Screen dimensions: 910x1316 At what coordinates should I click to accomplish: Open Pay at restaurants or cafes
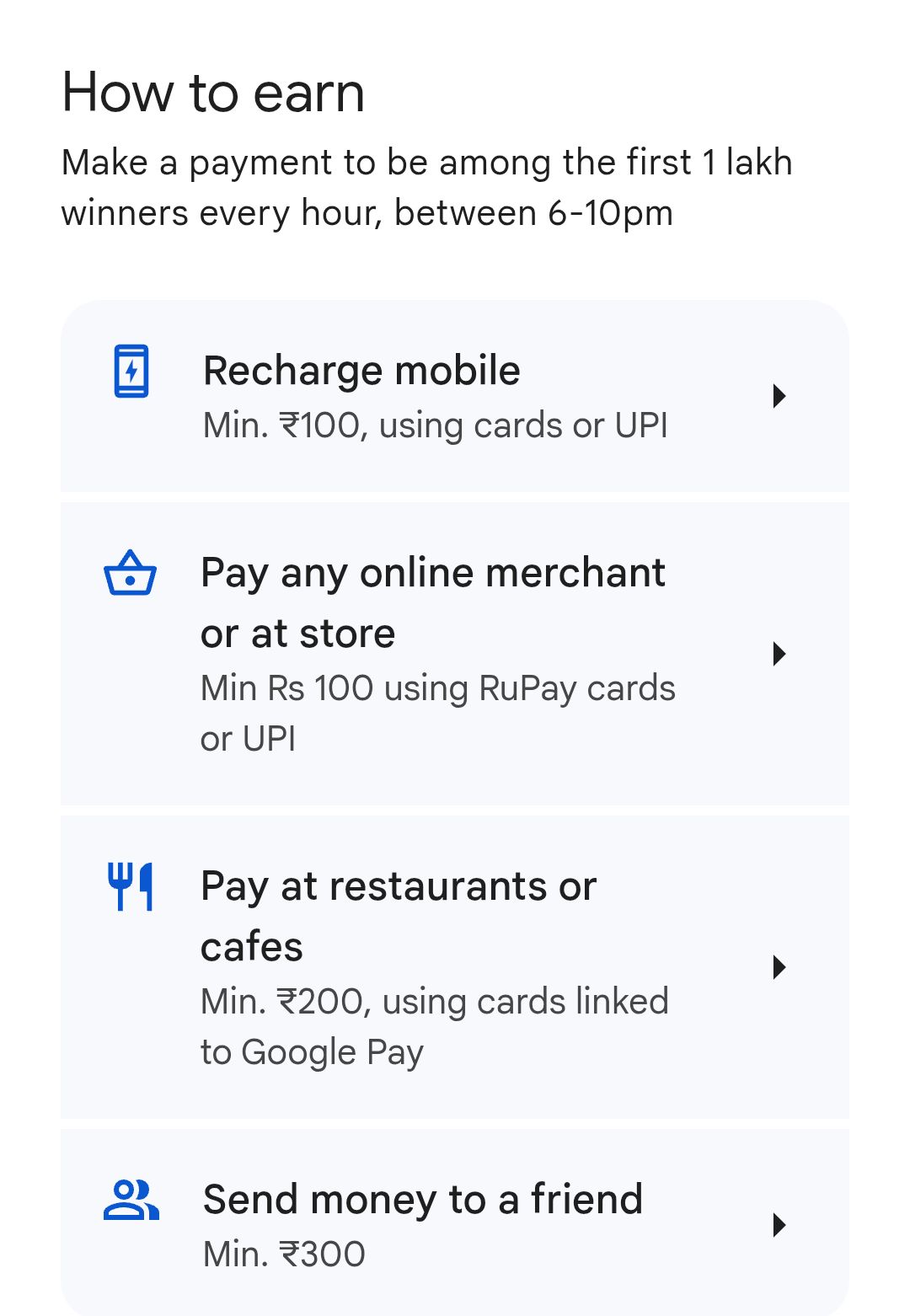pos(454,967)
